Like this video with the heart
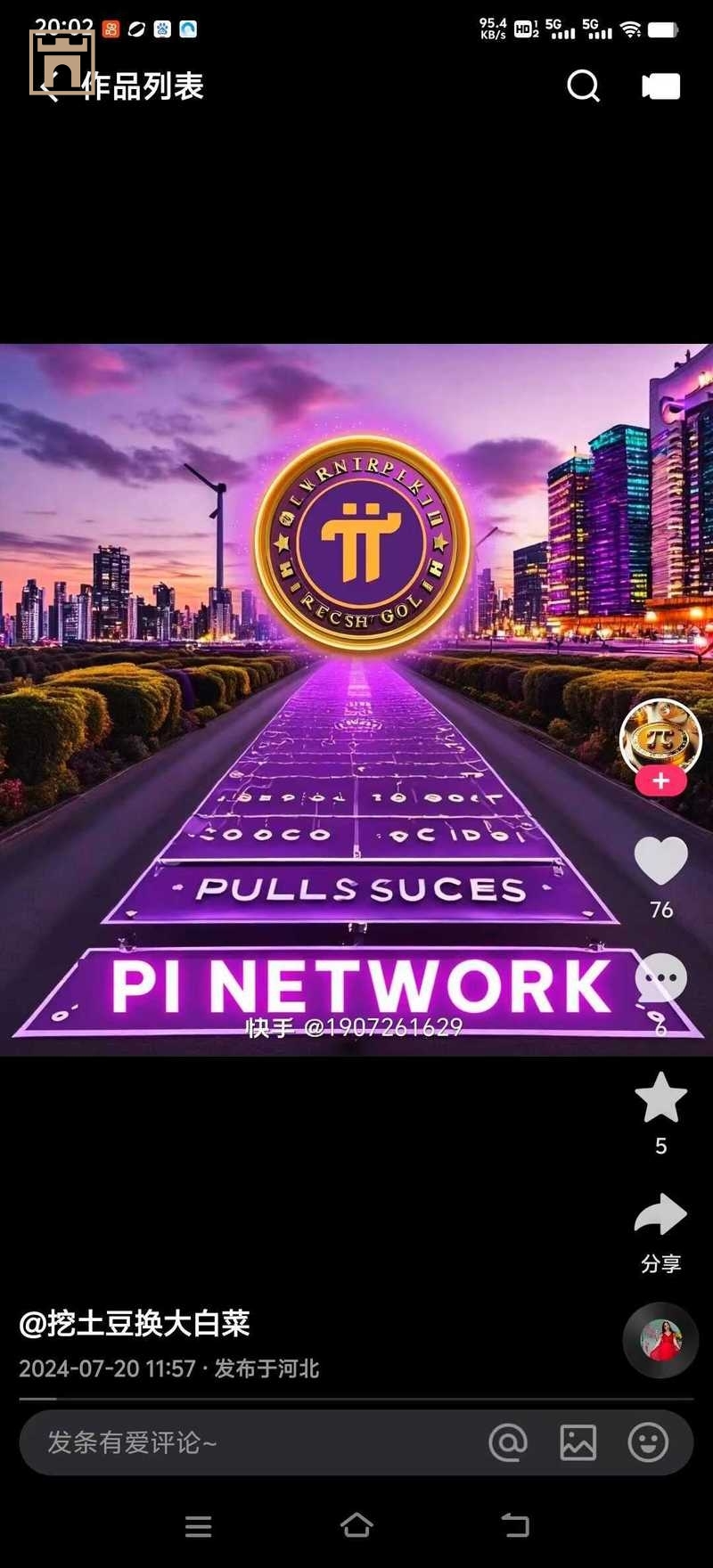 [x=660, y=862]
